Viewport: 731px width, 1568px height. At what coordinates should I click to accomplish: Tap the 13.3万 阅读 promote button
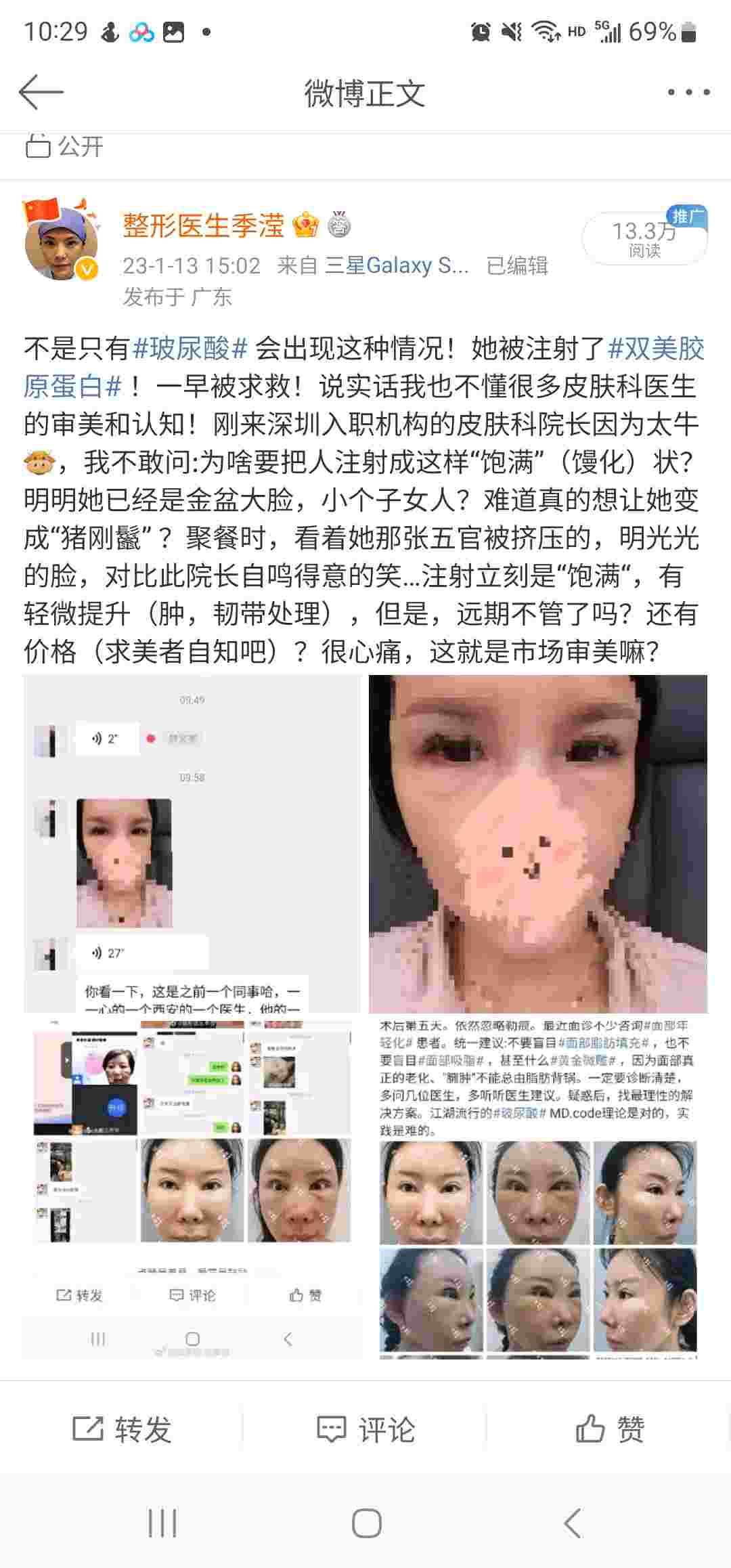[644, 238]
